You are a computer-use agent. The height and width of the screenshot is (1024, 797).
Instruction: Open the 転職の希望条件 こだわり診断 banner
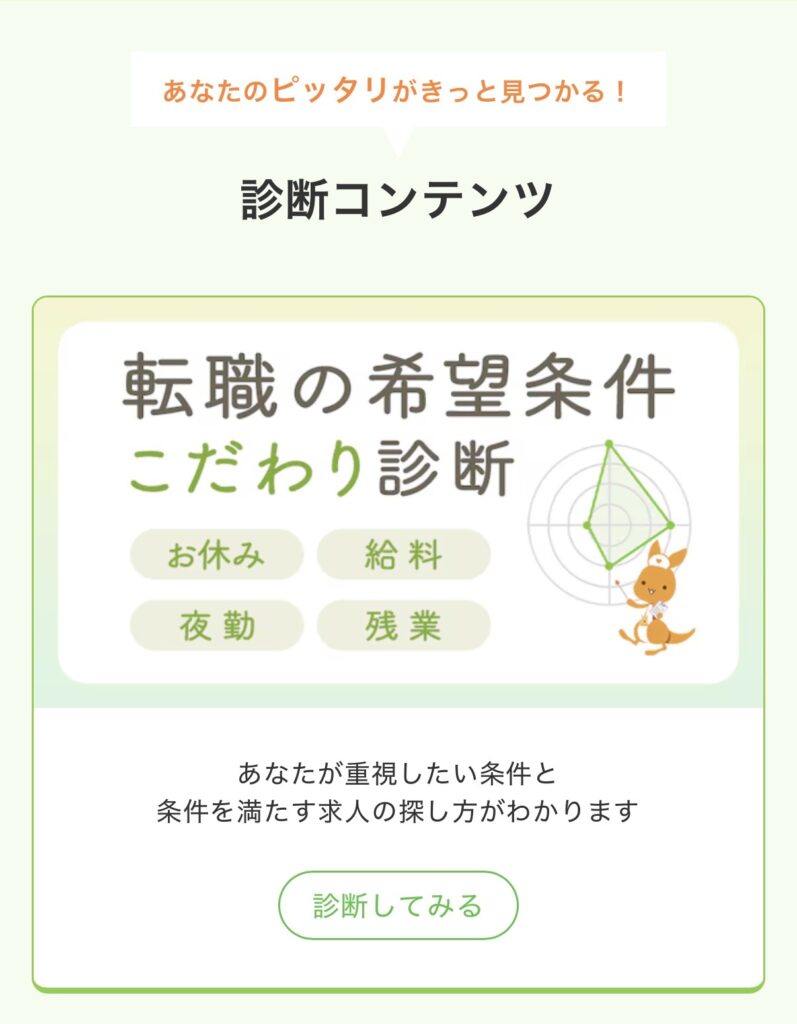point(398,502)
